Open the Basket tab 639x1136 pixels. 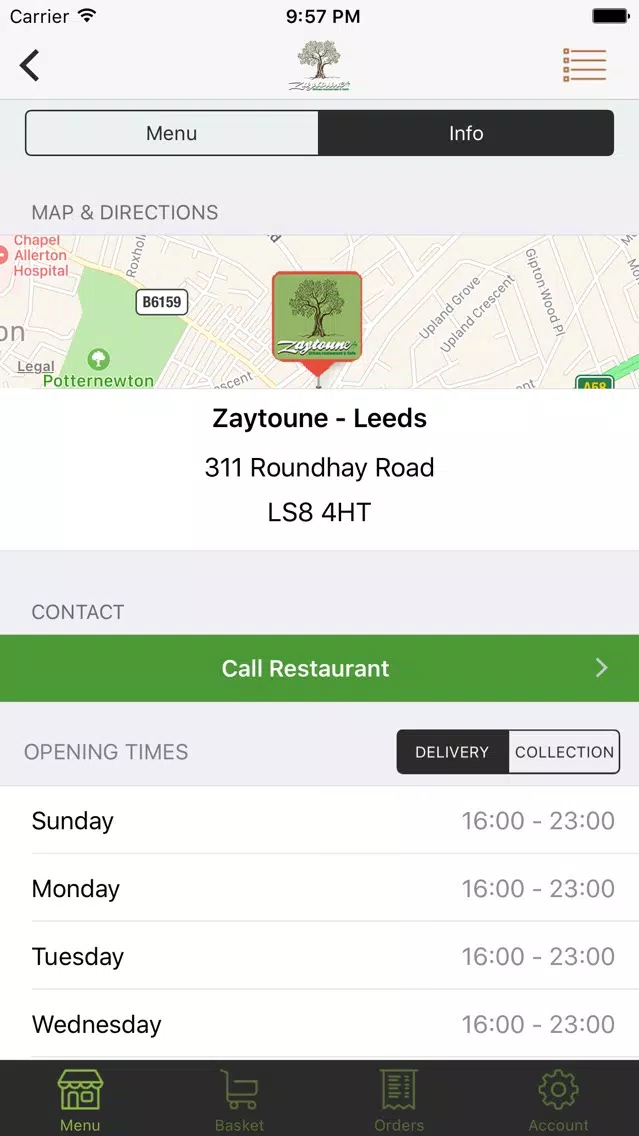click(x=239, y=1099)
